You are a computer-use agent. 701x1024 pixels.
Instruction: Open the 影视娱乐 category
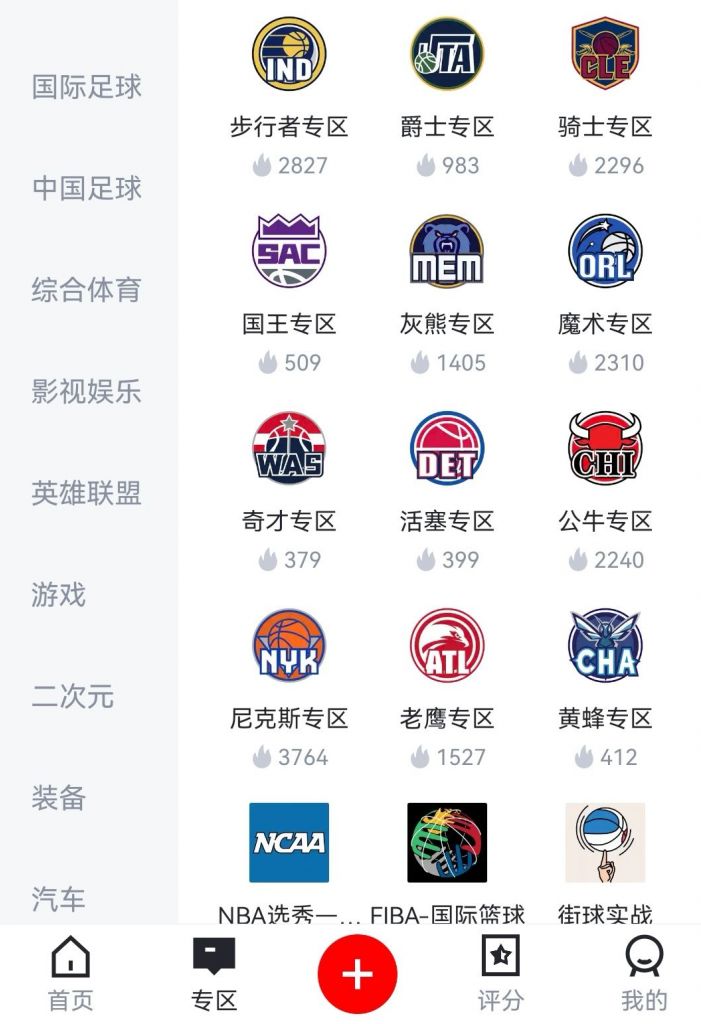pos(87,392)
